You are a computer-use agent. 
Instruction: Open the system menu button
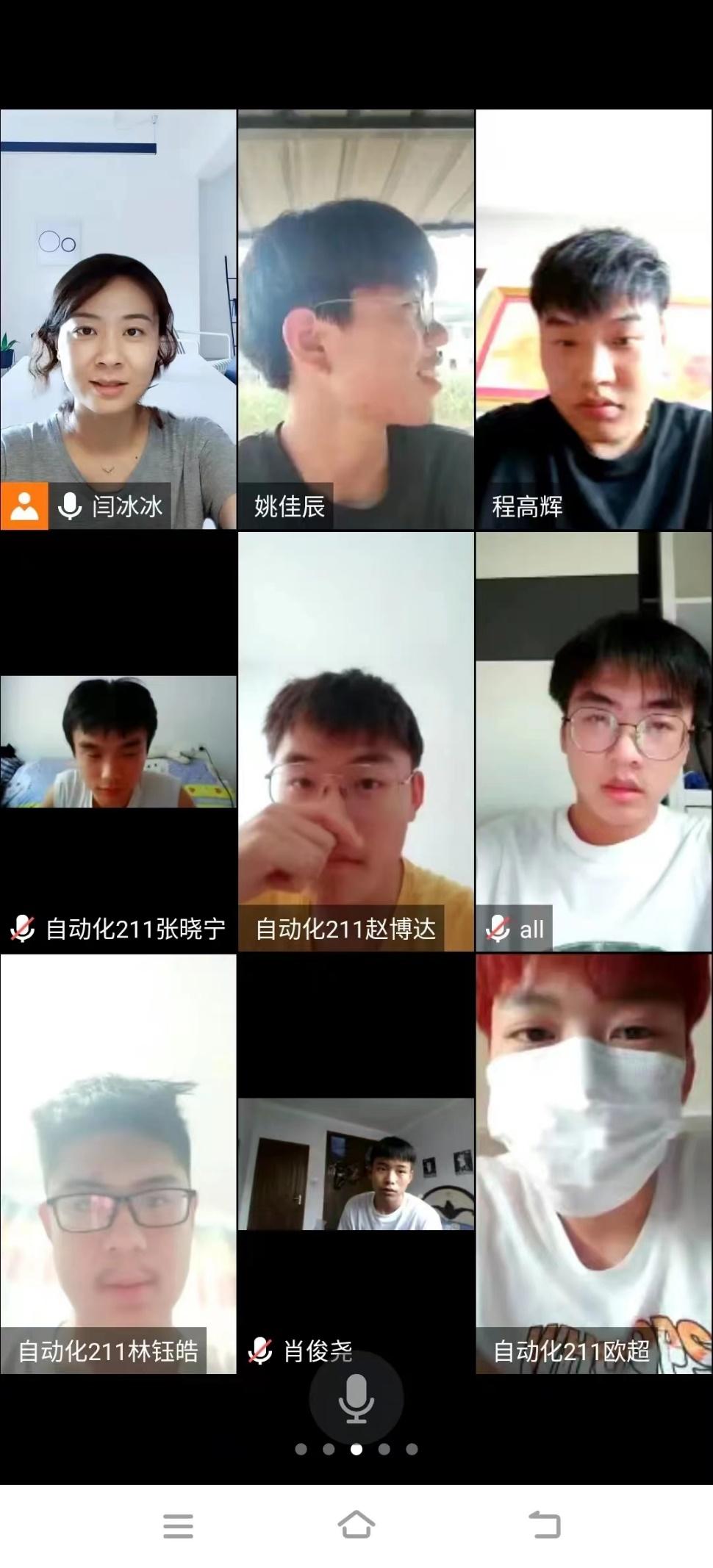(178, 1525)
